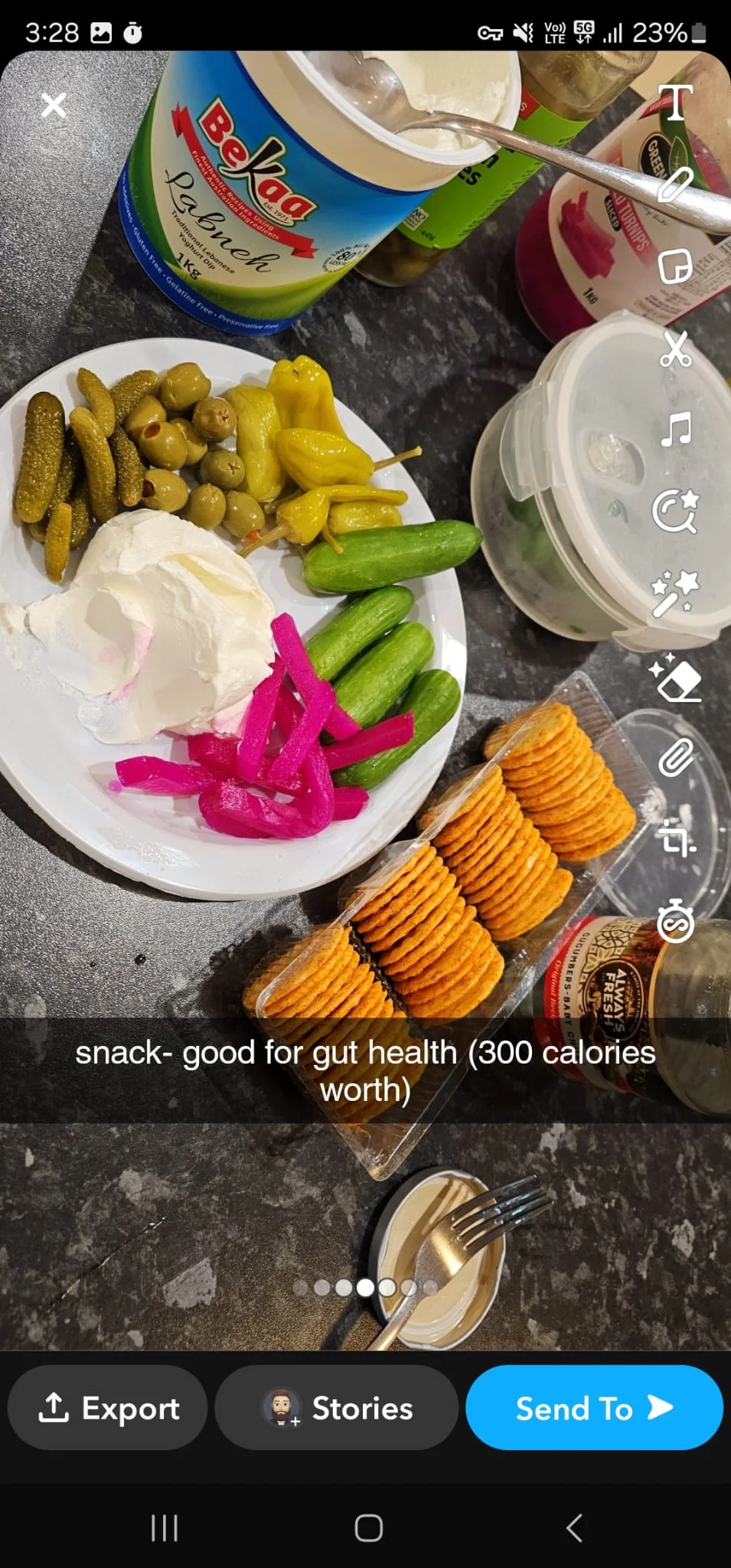Add music to the snap

coord(675,430)
